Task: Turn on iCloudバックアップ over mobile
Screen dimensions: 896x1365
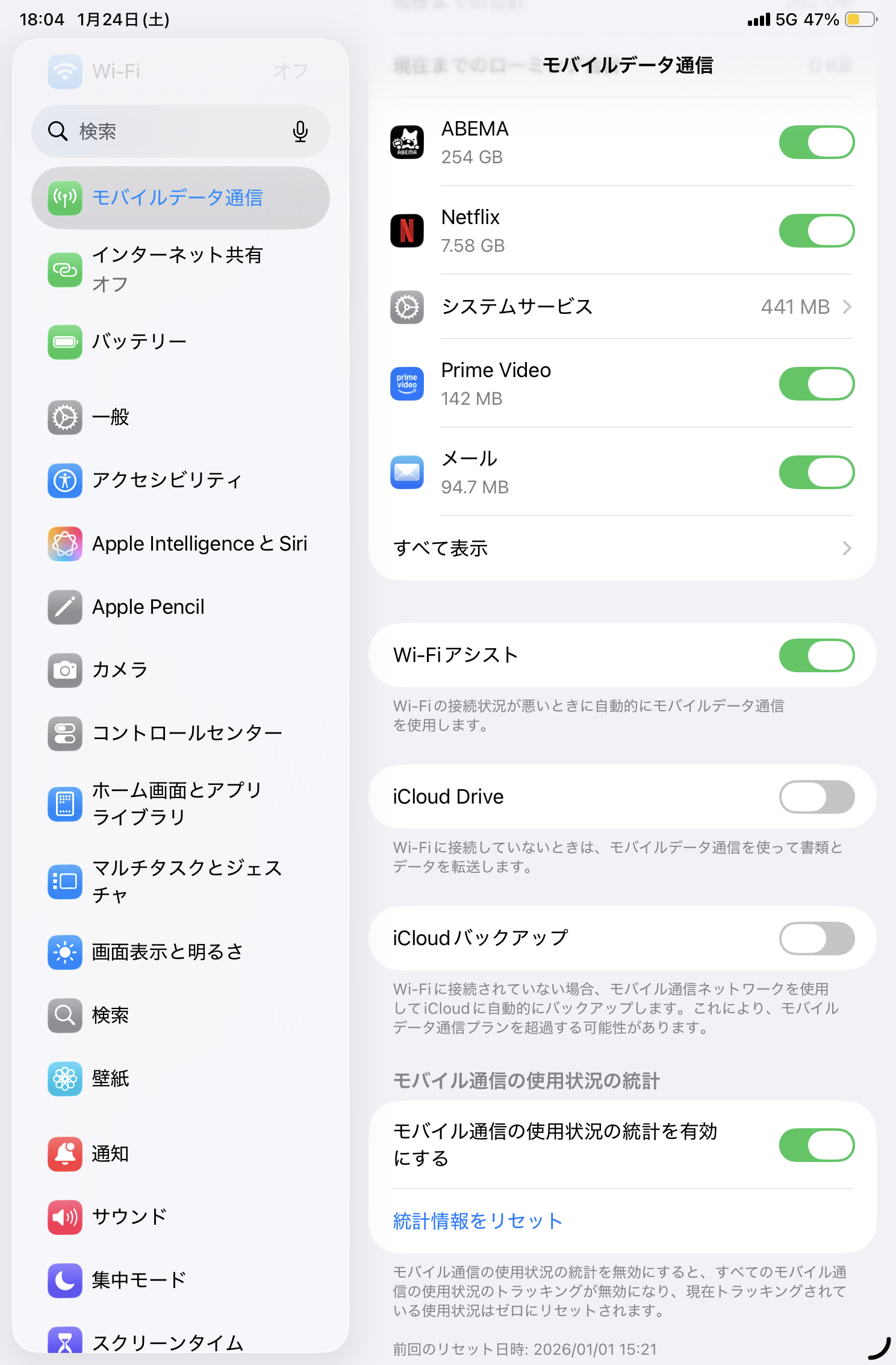Action: tap(816, 939)
